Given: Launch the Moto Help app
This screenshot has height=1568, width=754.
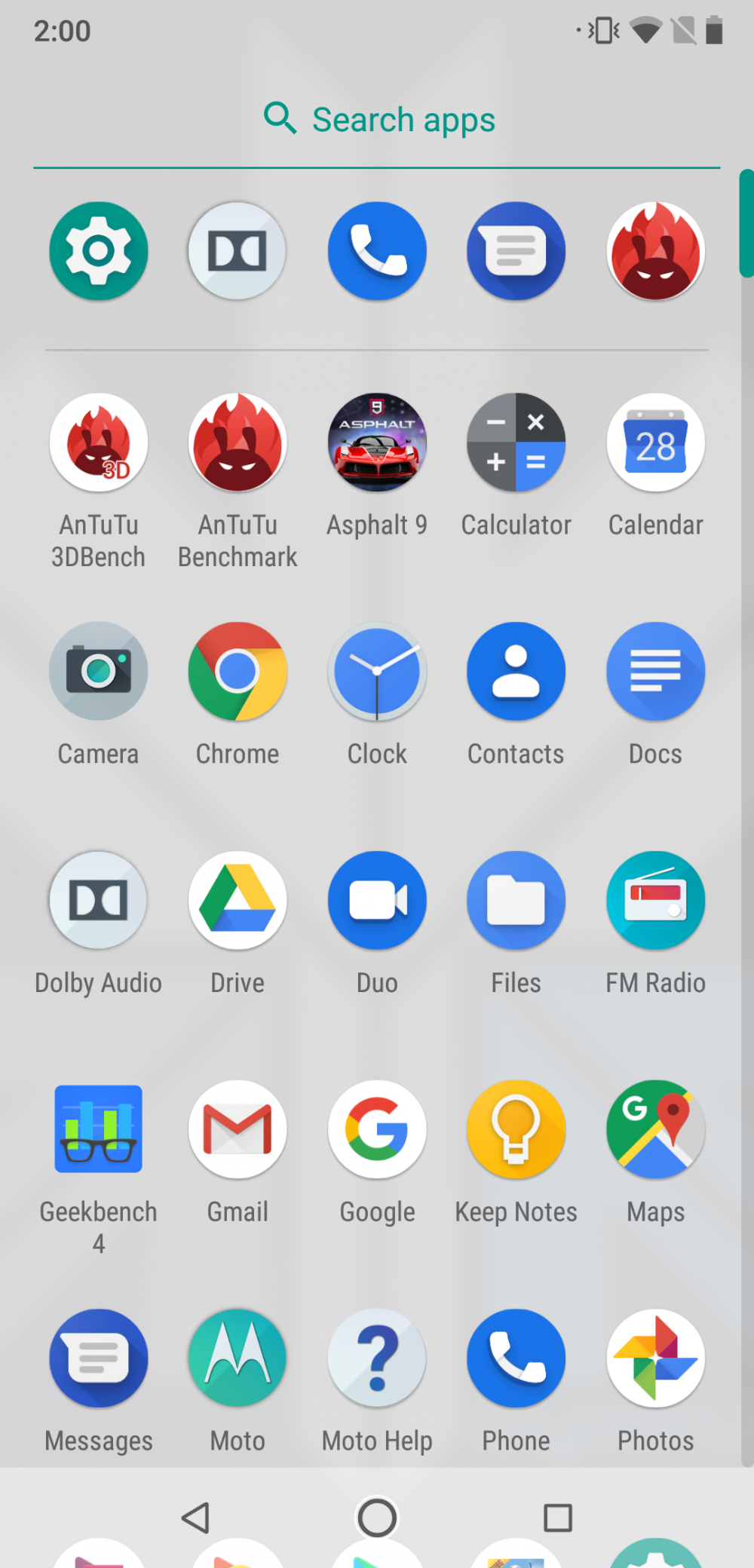Looking at the screenshot, I should pos(377,1358).
